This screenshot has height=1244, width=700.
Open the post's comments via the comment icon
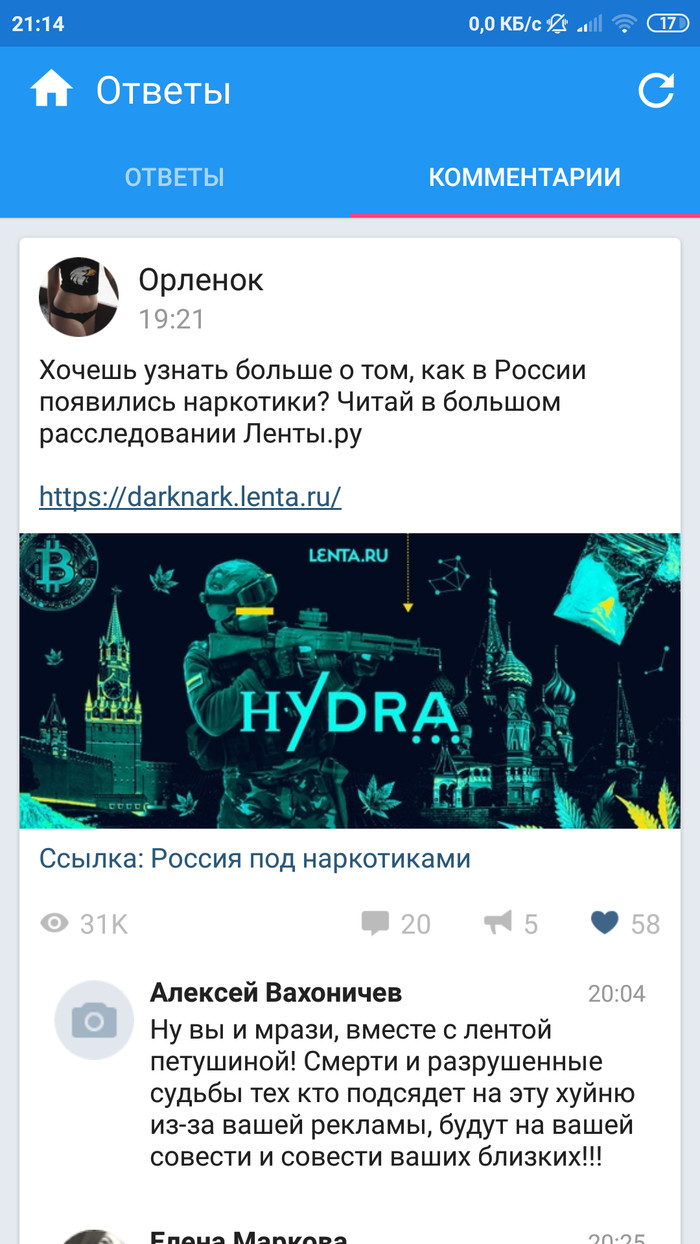[375, 923]
